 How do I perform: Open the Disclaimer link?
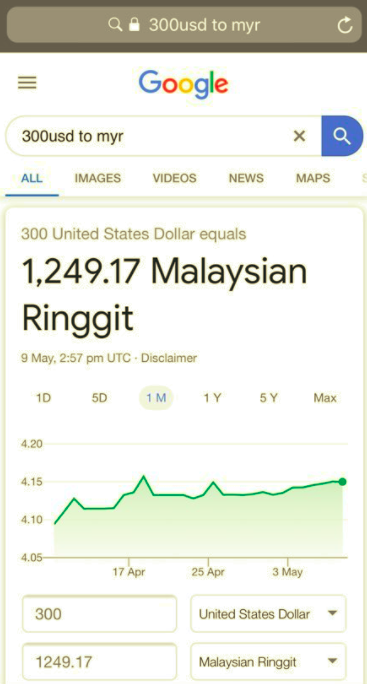tap(169, 359)
